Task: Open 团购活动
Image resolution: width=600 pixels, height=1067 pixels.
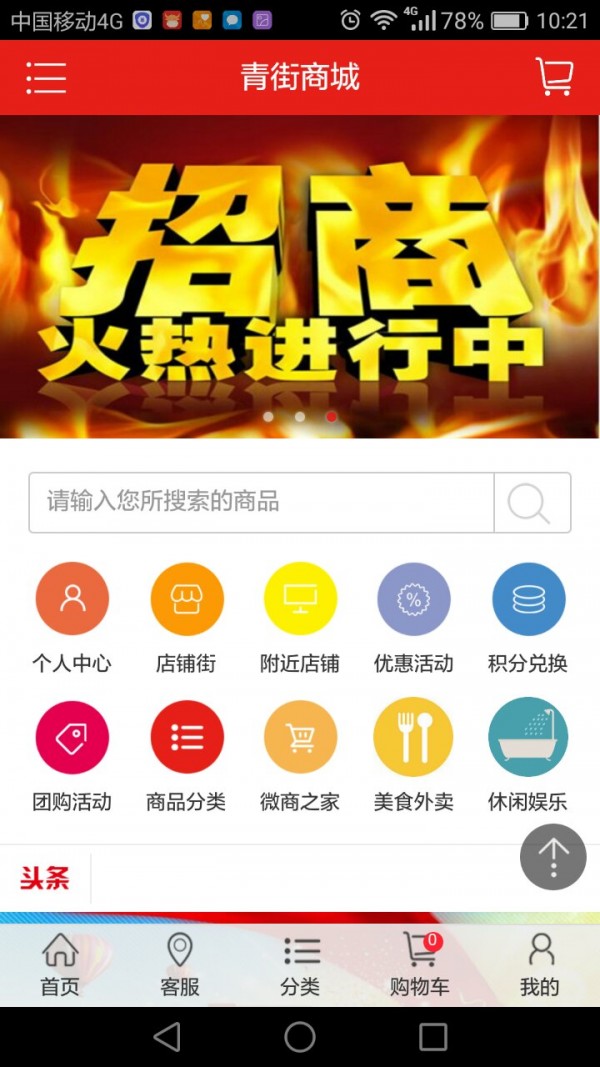Action: [72, 739]
